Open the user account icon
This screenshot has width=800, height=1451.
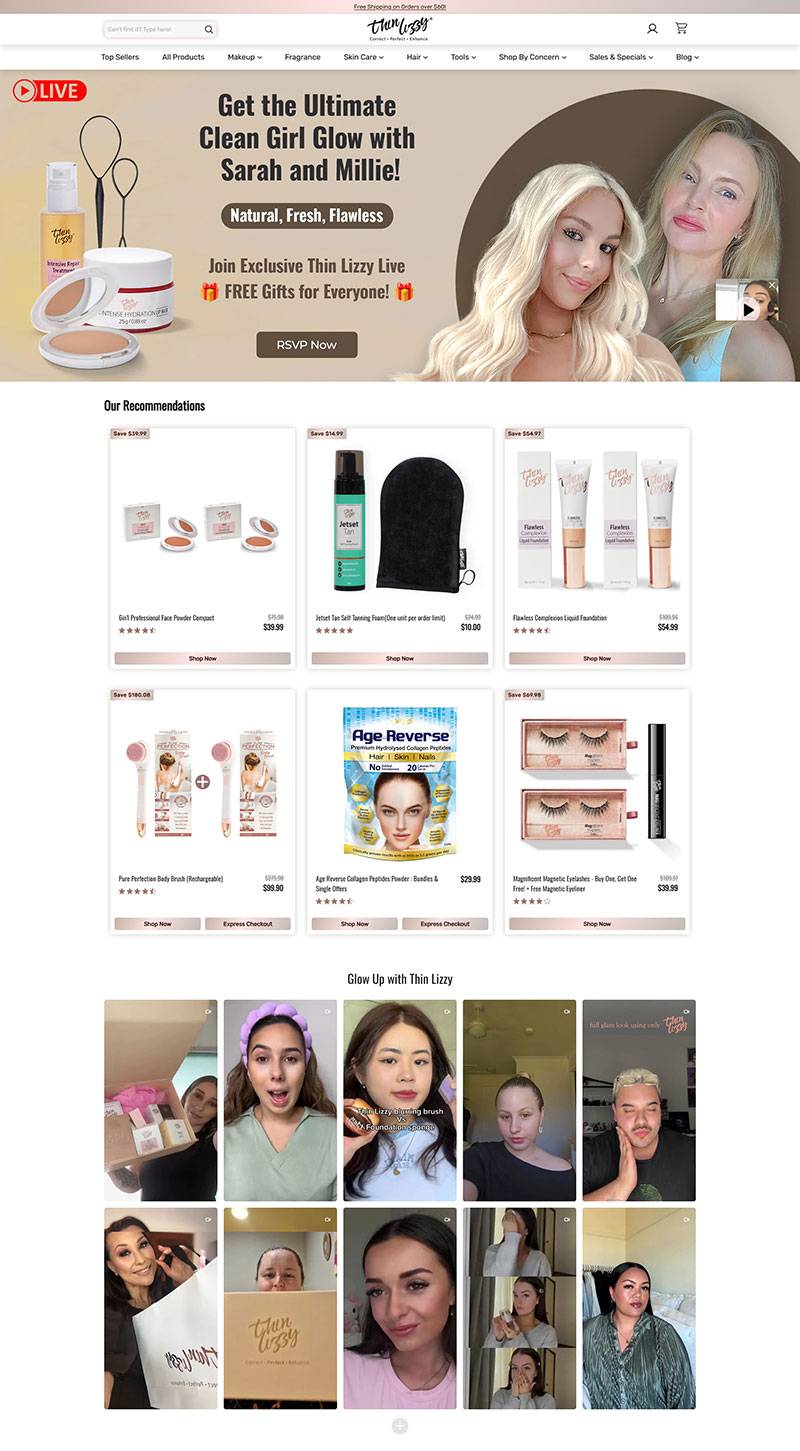click(x=652, y=28)
